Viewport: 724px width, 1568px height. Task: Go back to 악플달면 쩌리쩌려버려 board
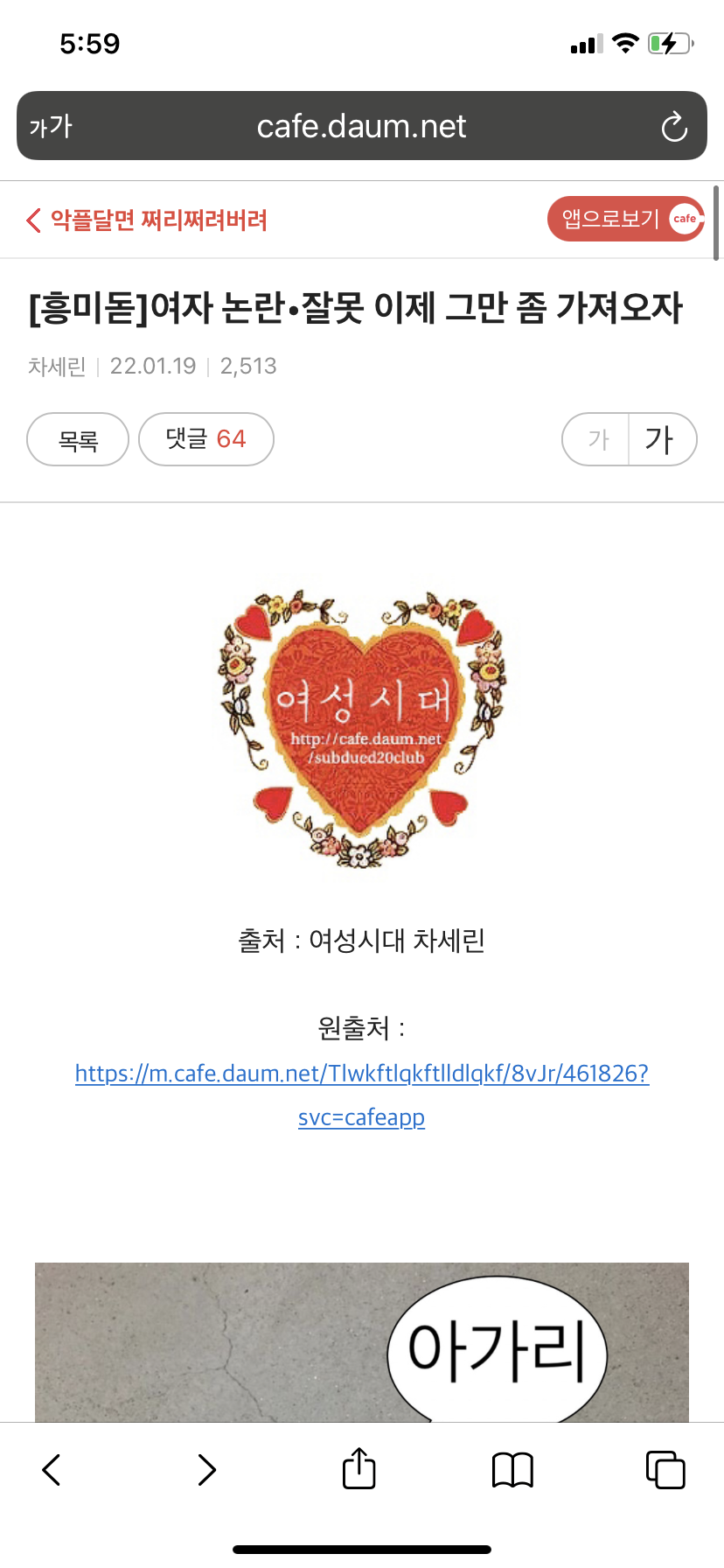147,220
